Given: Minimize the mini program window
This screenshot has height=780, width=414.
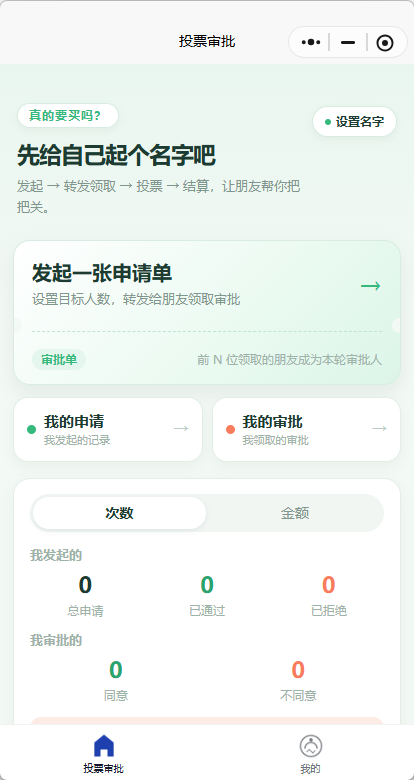Looking at the screenshot, I should [348, 42].
